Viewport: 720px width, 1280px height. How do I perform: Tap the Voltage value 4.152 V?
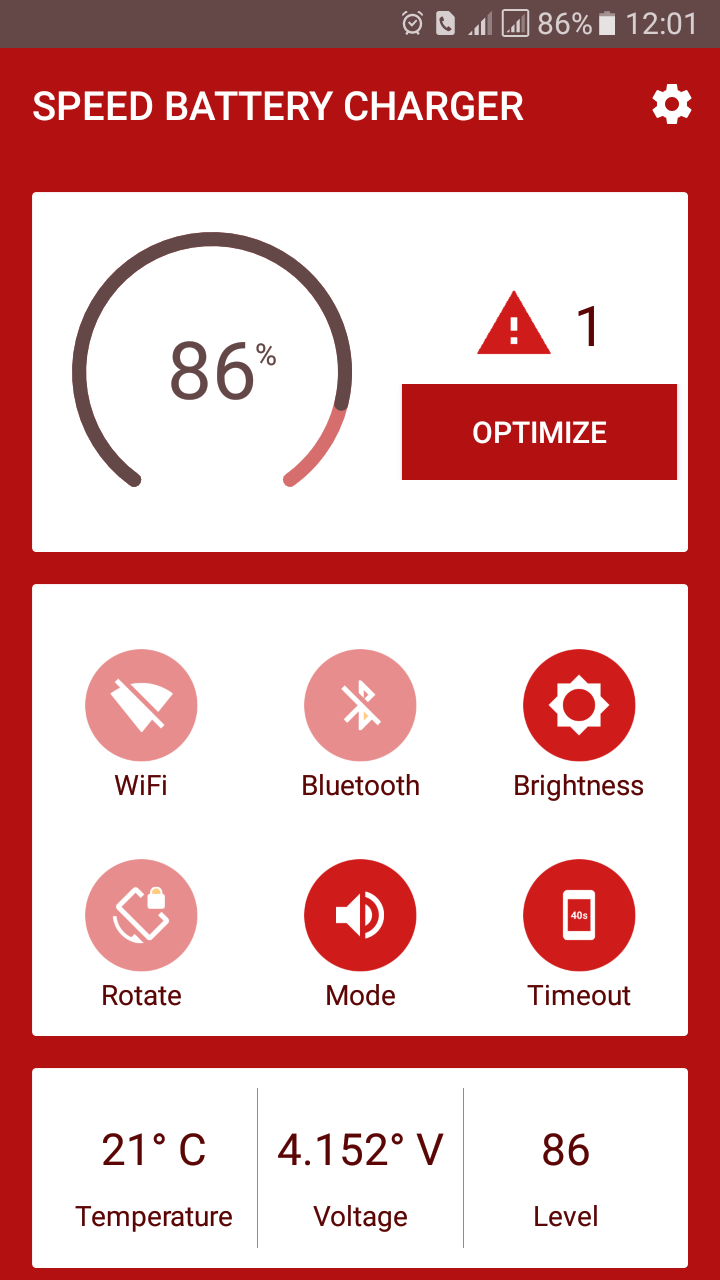coord(360,1150)
